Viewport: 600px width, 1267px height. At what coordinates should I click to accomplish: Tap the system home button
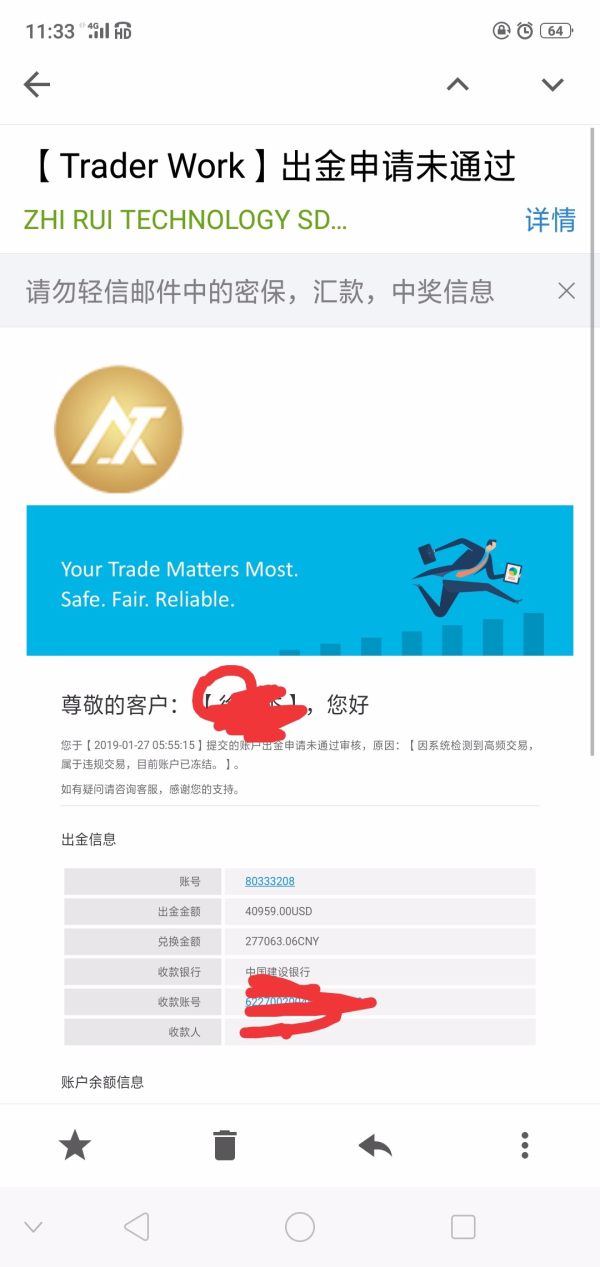300,1227
